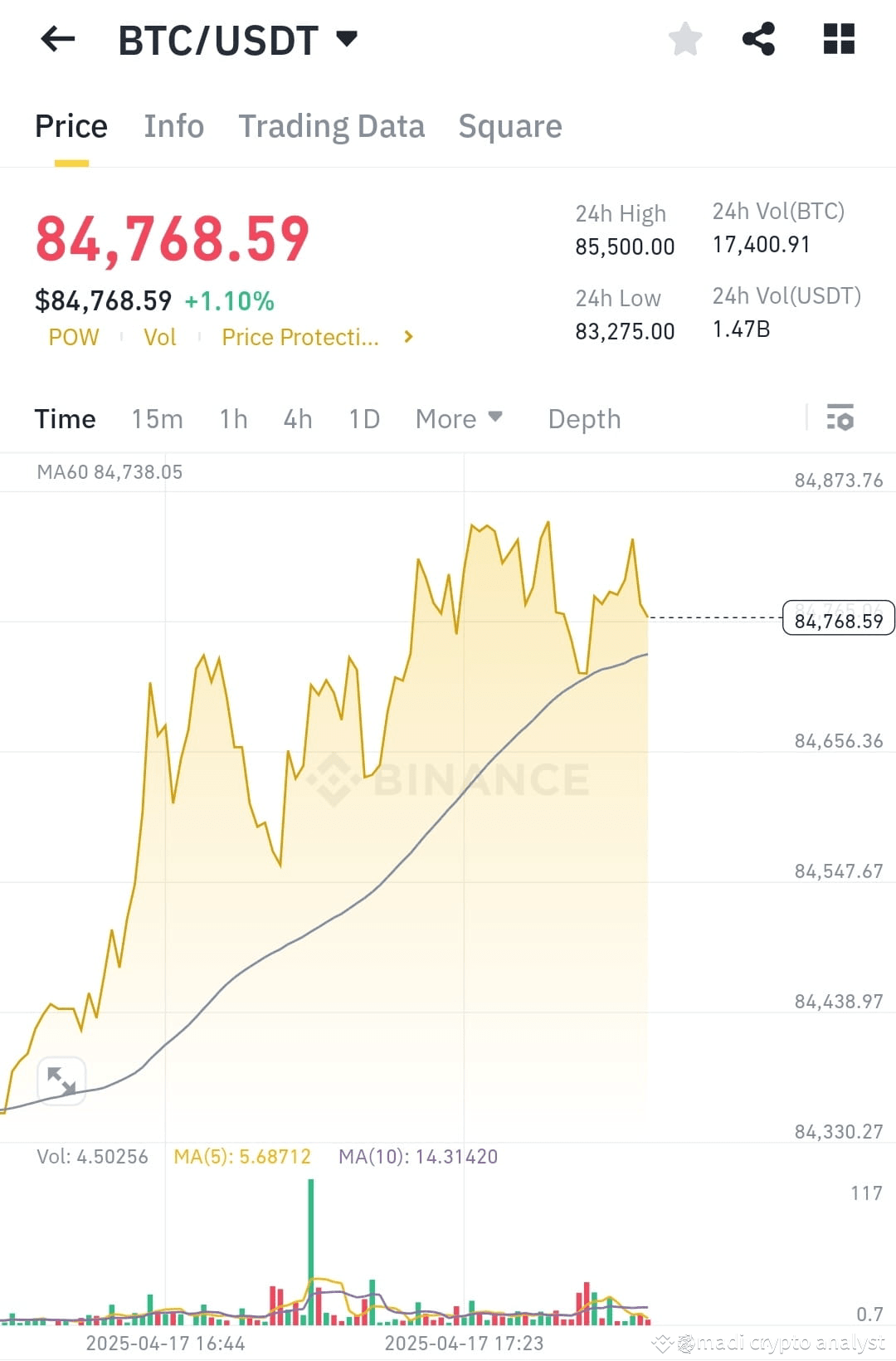This screenshot has height=1361, width=896.
Task: Toggle the Vol indicator
Action: pos(160,337)
